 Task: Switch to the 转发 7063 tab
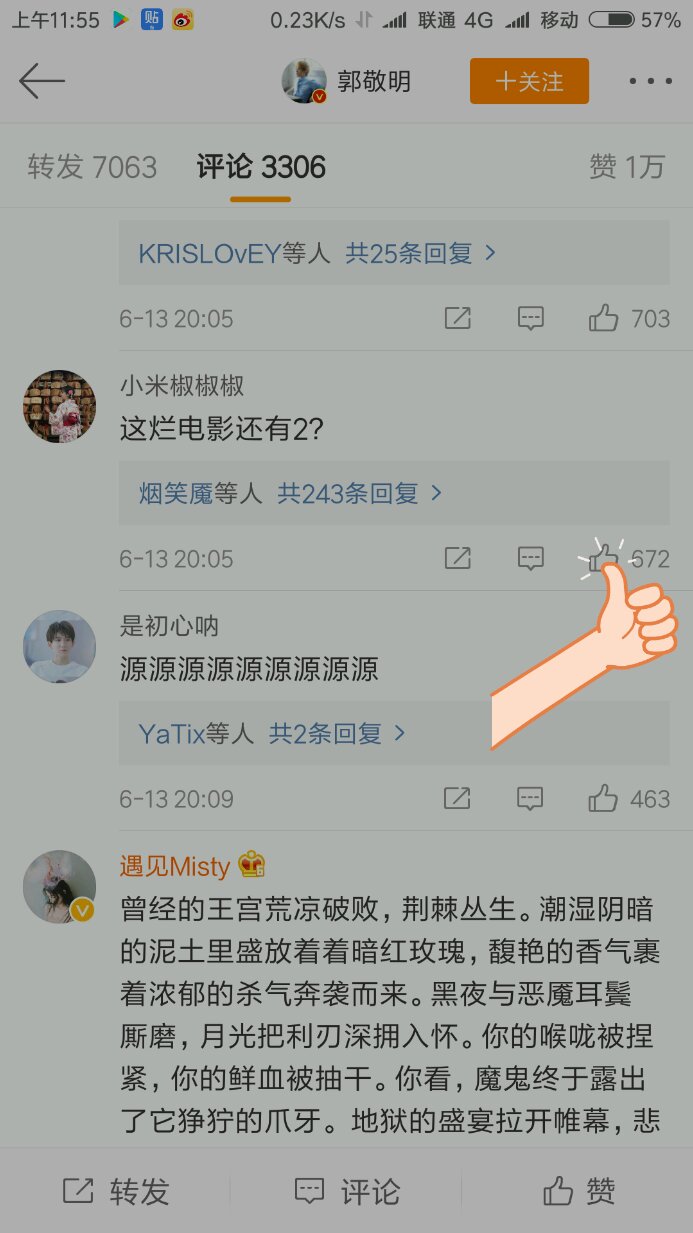pyautogui.click(x=92, y=167)
